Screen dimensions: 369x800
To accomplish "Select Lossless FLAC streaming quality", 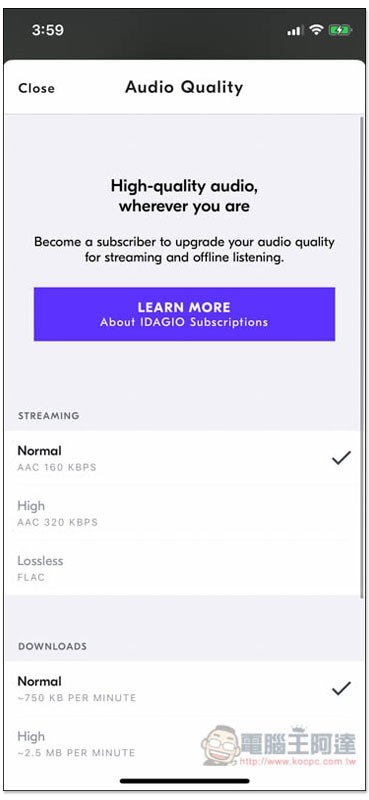I will (184, 568).
